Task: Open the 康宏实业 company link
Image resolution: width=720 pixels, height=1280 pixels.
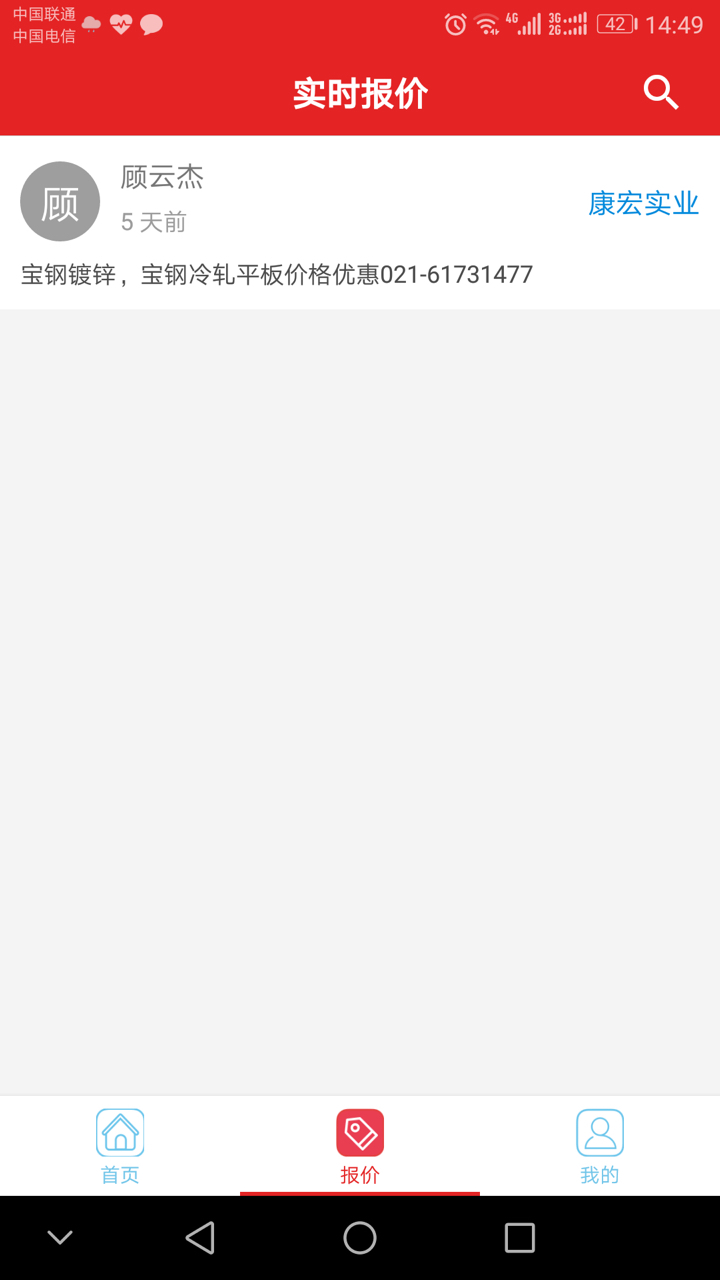Action: click(x=643, y=203)
